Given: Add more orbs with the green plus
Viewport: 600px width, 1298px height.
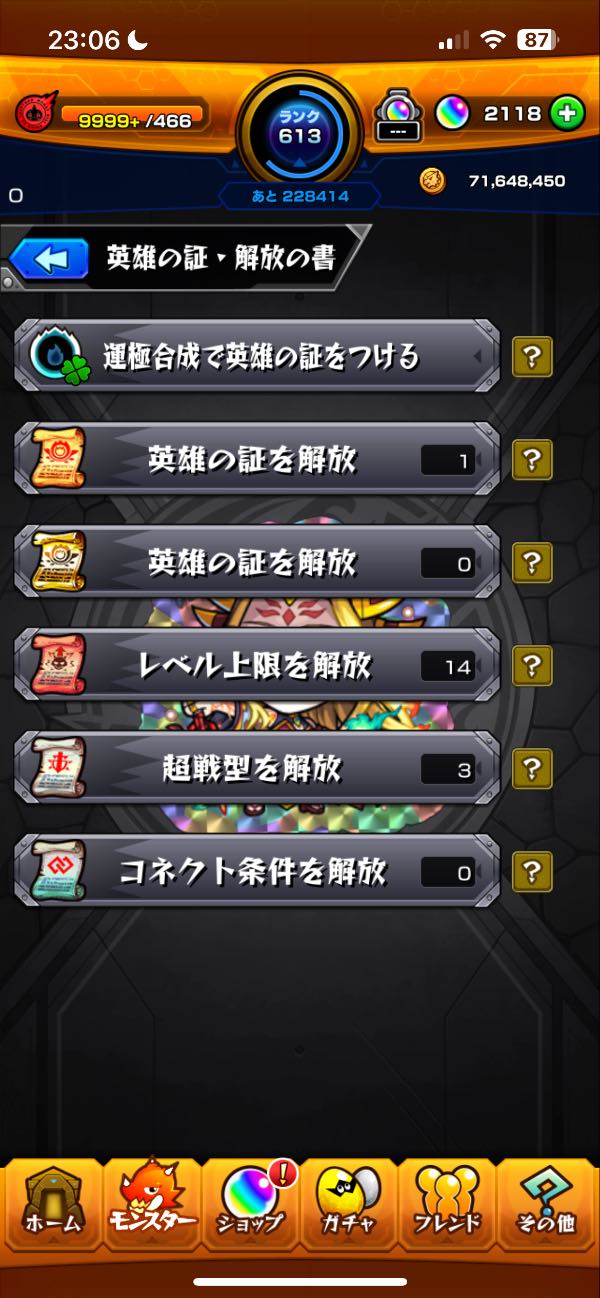Looking at the screenshot, I should point(567,114).
